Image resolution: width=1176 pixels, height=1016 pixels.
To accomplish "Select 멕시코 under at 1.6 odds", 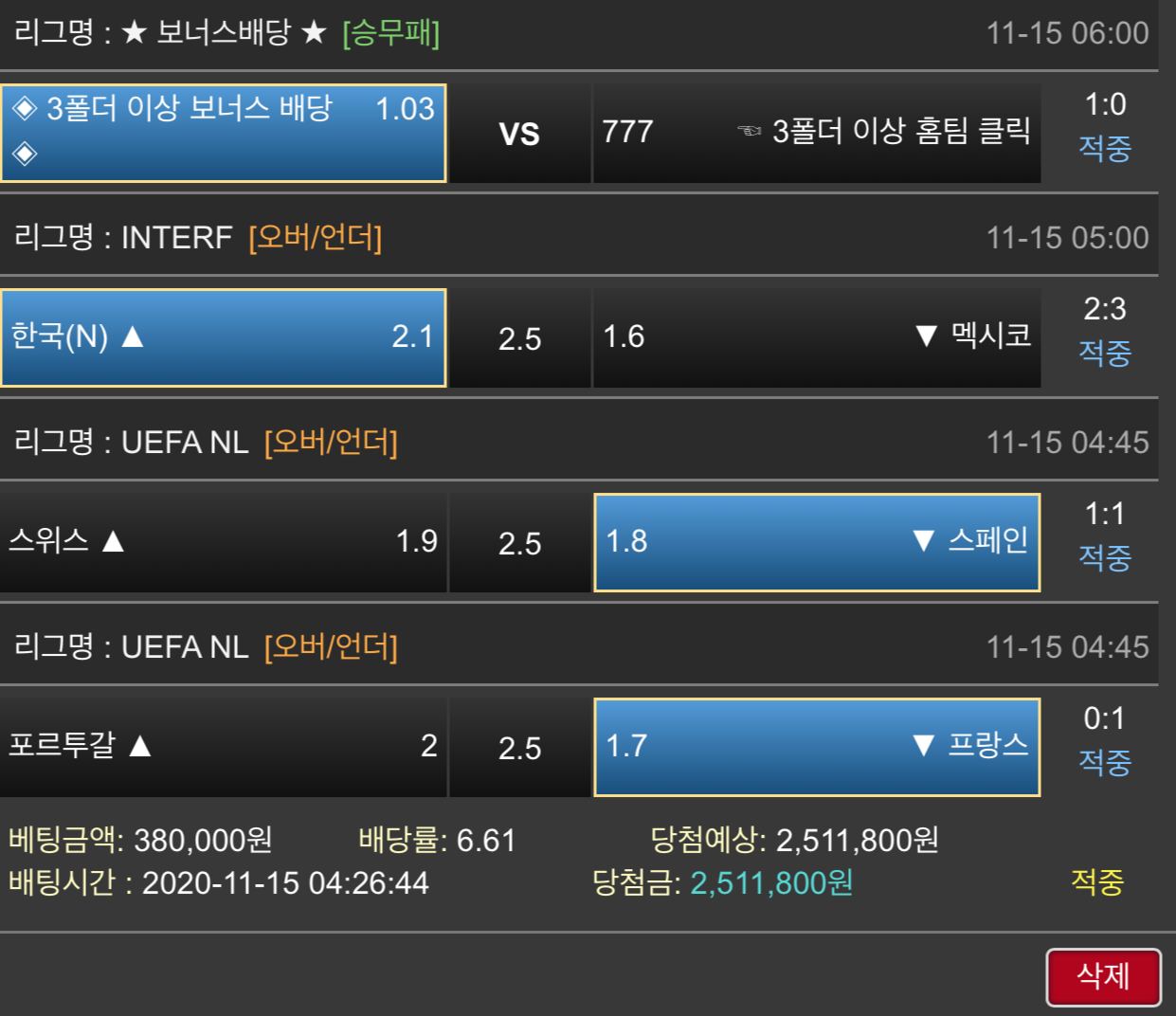I will coord(816,337).
